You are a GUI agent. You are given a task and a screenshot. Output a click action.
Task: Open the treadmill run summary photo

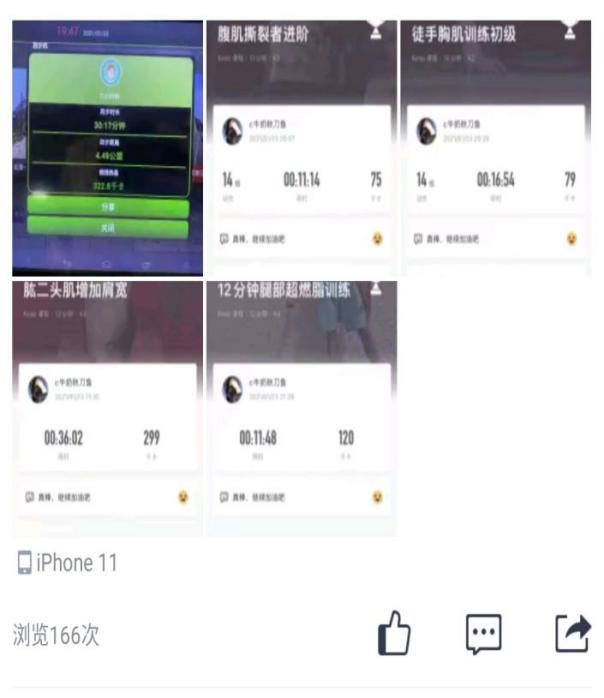click(108, 148)
